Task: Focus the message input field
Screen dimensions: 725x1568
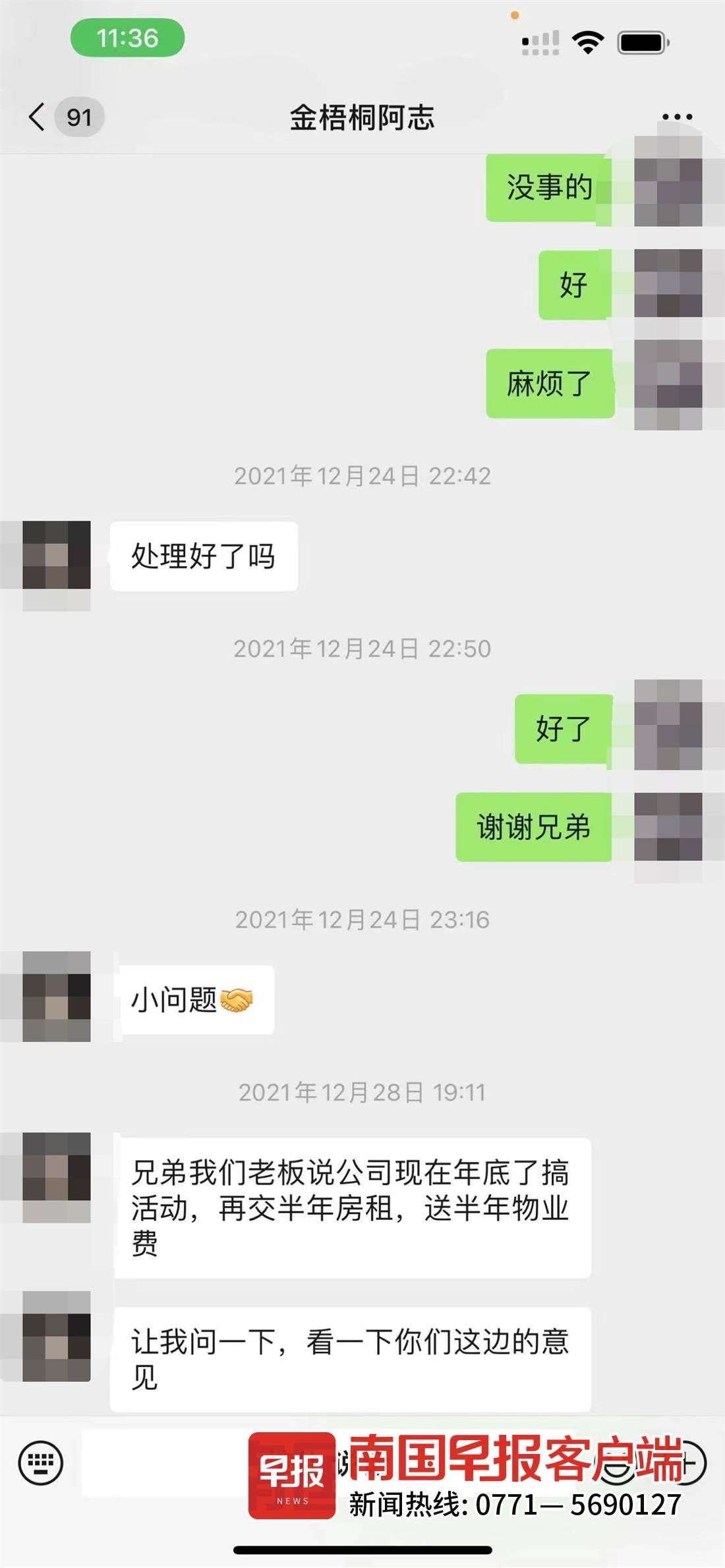Action: coord(165,1463)
